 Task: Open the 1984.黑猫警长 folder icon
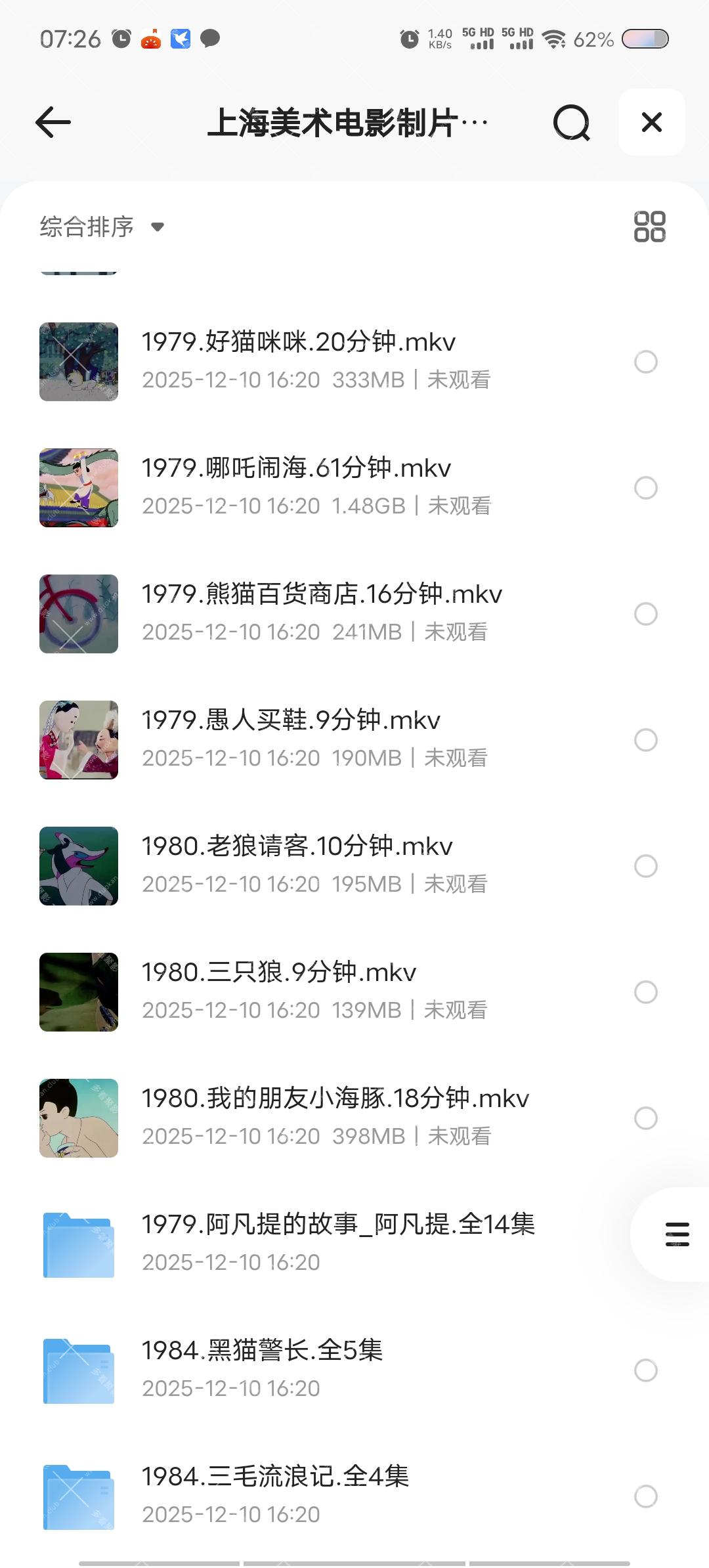point(78,1371)
